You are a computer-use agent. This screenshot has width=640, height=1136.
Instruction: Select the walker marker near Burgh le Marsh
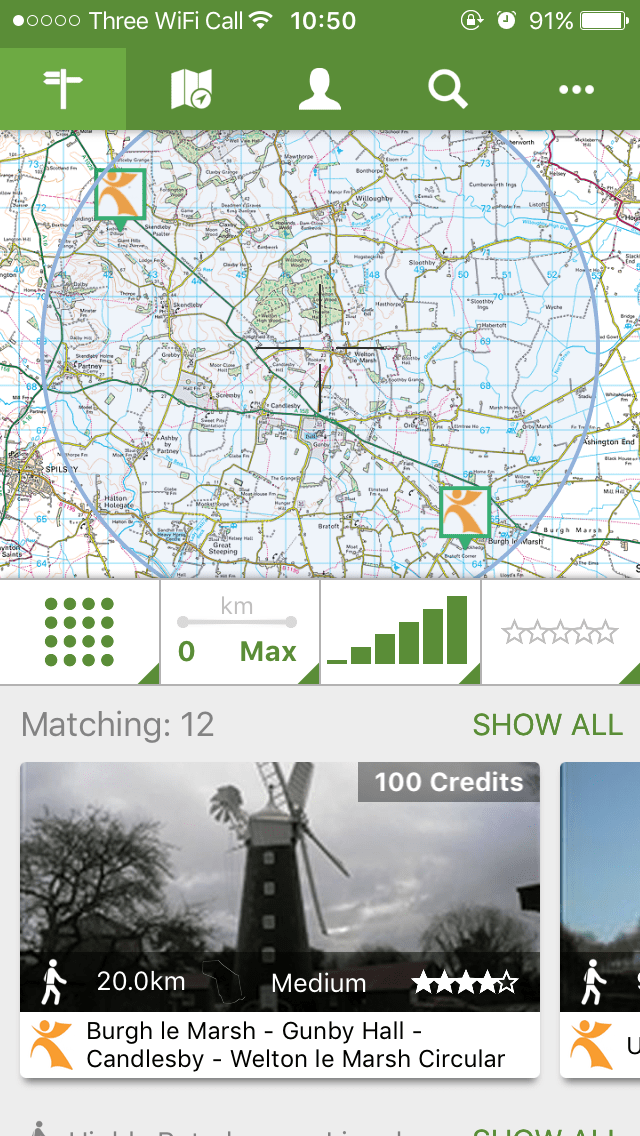[464, 514]
